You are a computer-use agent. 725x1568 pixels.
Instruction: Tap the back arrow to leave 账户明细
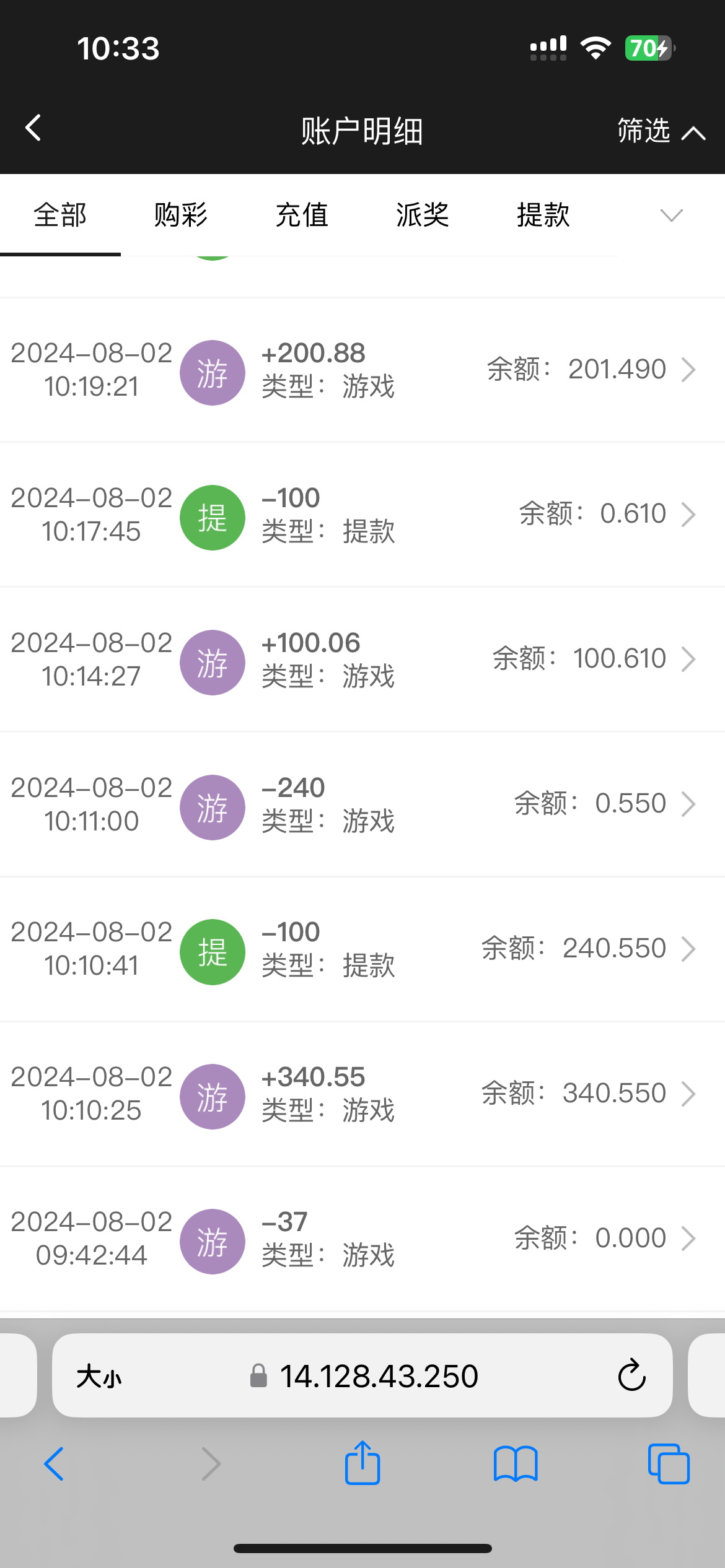[33, 128]
